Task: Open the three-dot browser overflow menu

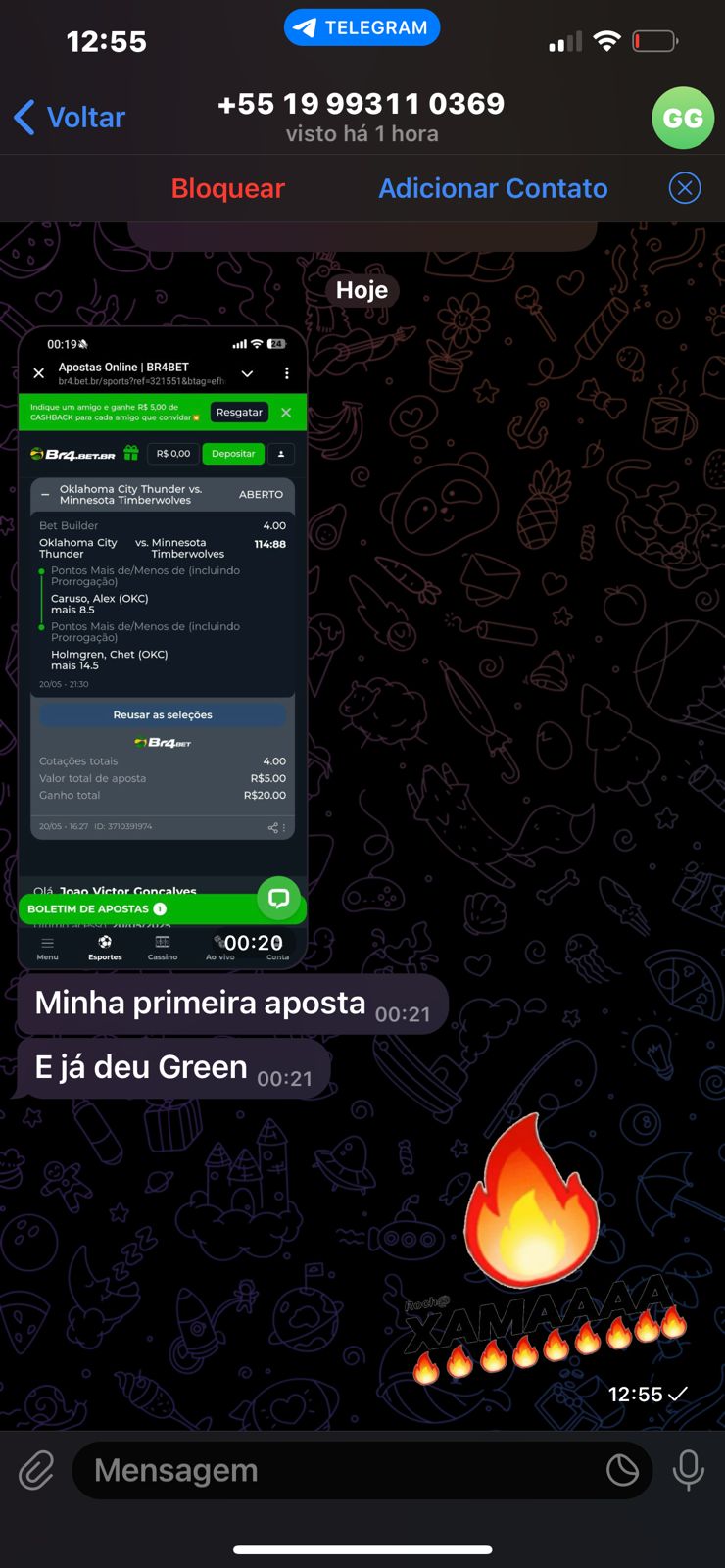Action: click(285, 372)
